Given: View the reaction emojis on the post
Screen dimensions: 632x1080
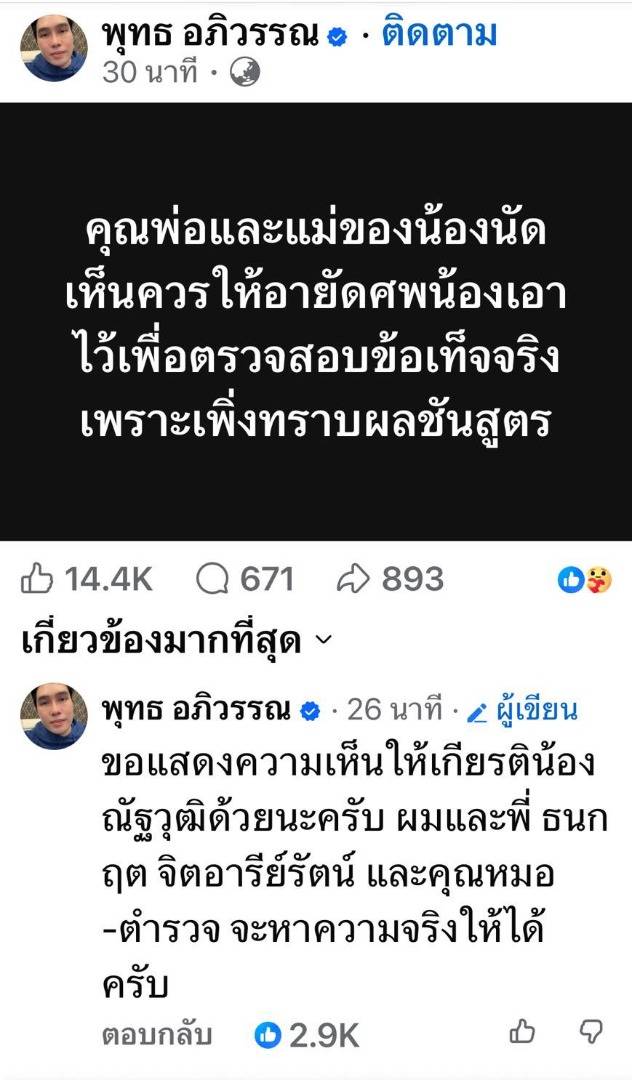Looking at the screenshot, I should click(x=584, y=578).
